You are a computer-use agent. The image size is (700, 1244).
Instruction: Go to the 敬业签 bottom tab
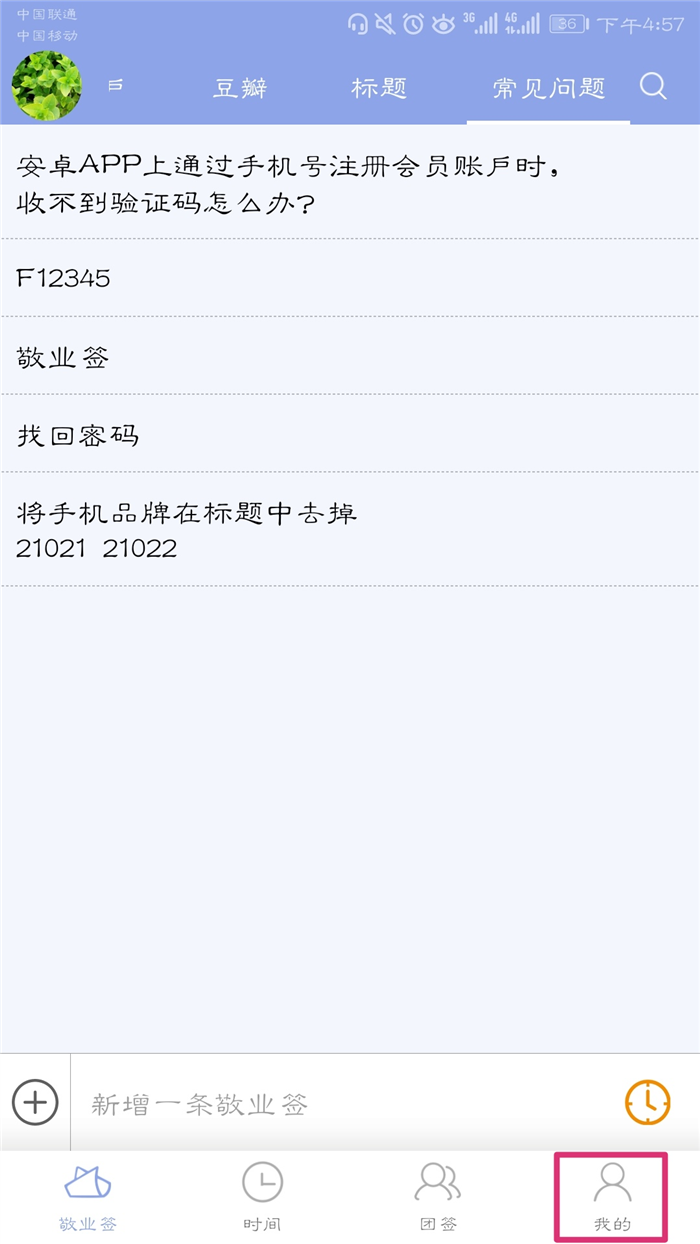(88, 1199)
